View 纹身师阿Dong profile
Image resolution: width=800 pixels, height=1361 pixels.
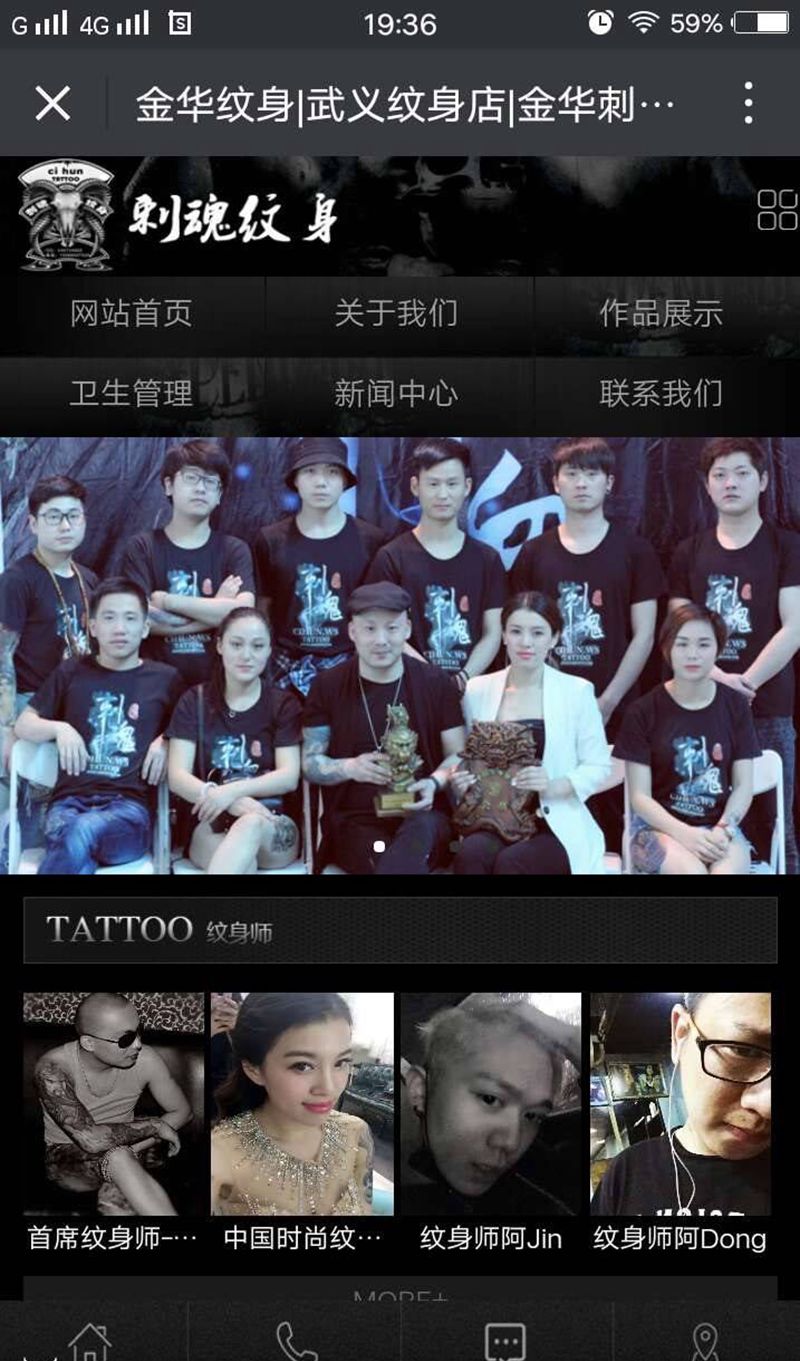(x=680, y=1120)
